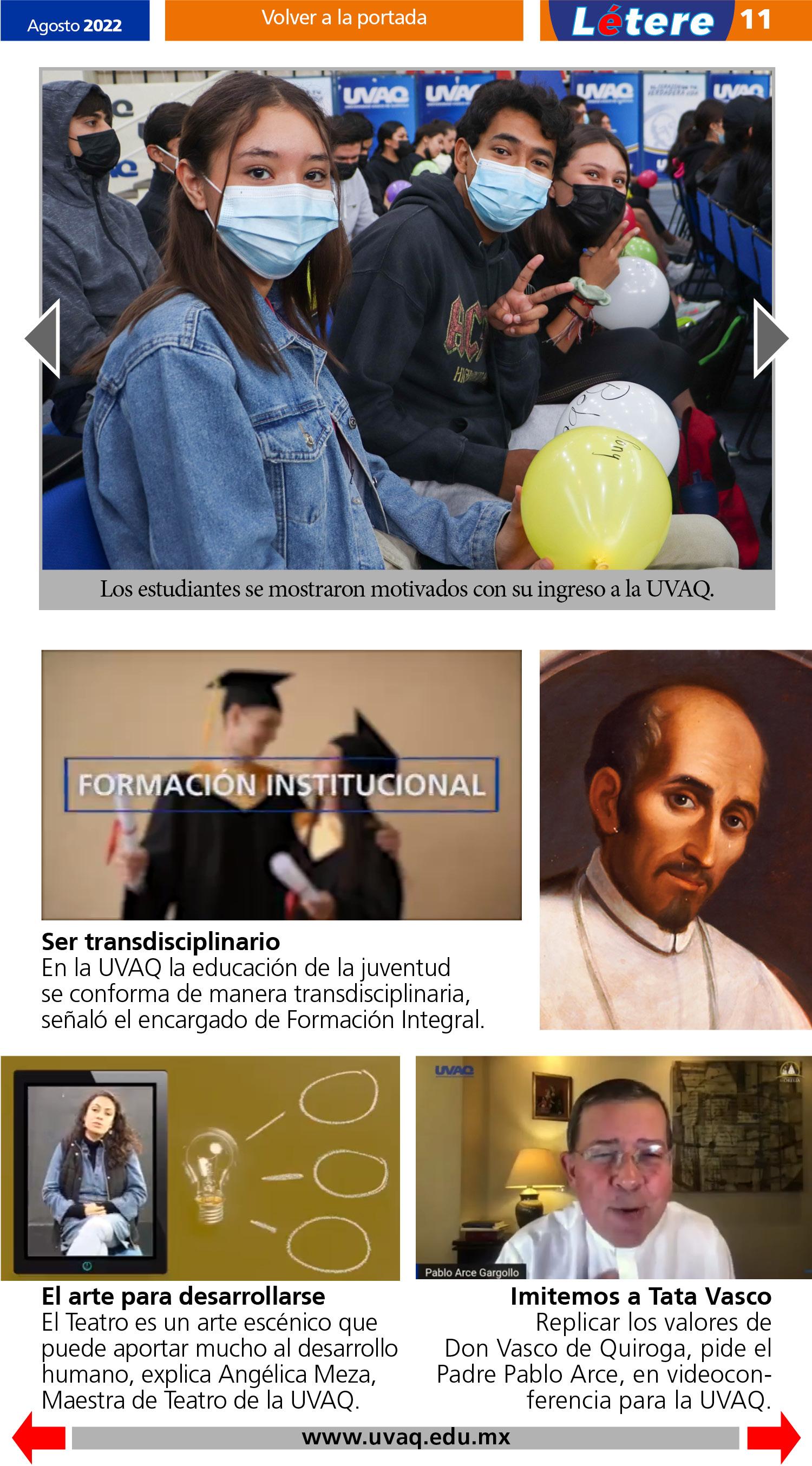Open the El arte para desarrollarse video
This screenshot has width=812, height=1466.
(200, 1168)
